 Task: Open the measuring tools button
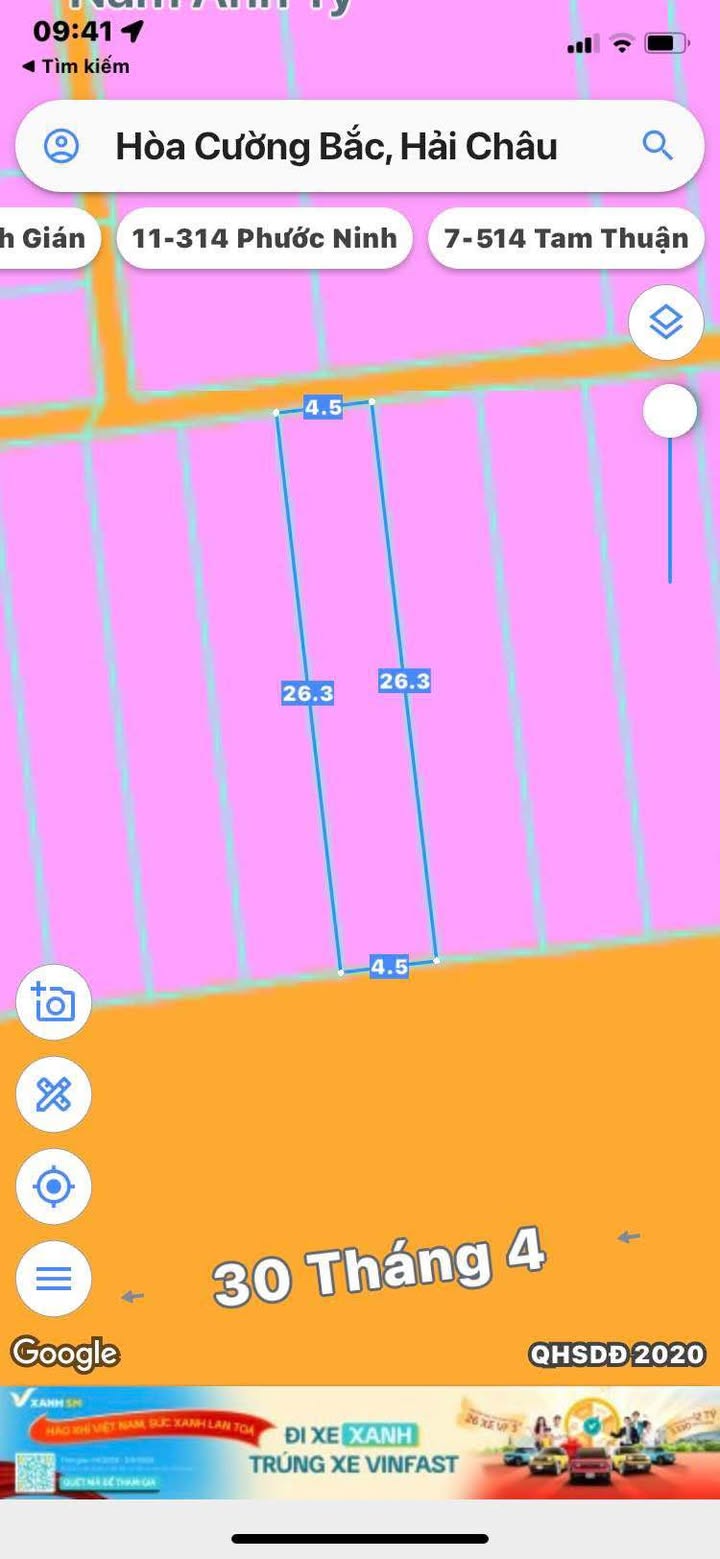pyautogui.click(x=54, y=1094)
